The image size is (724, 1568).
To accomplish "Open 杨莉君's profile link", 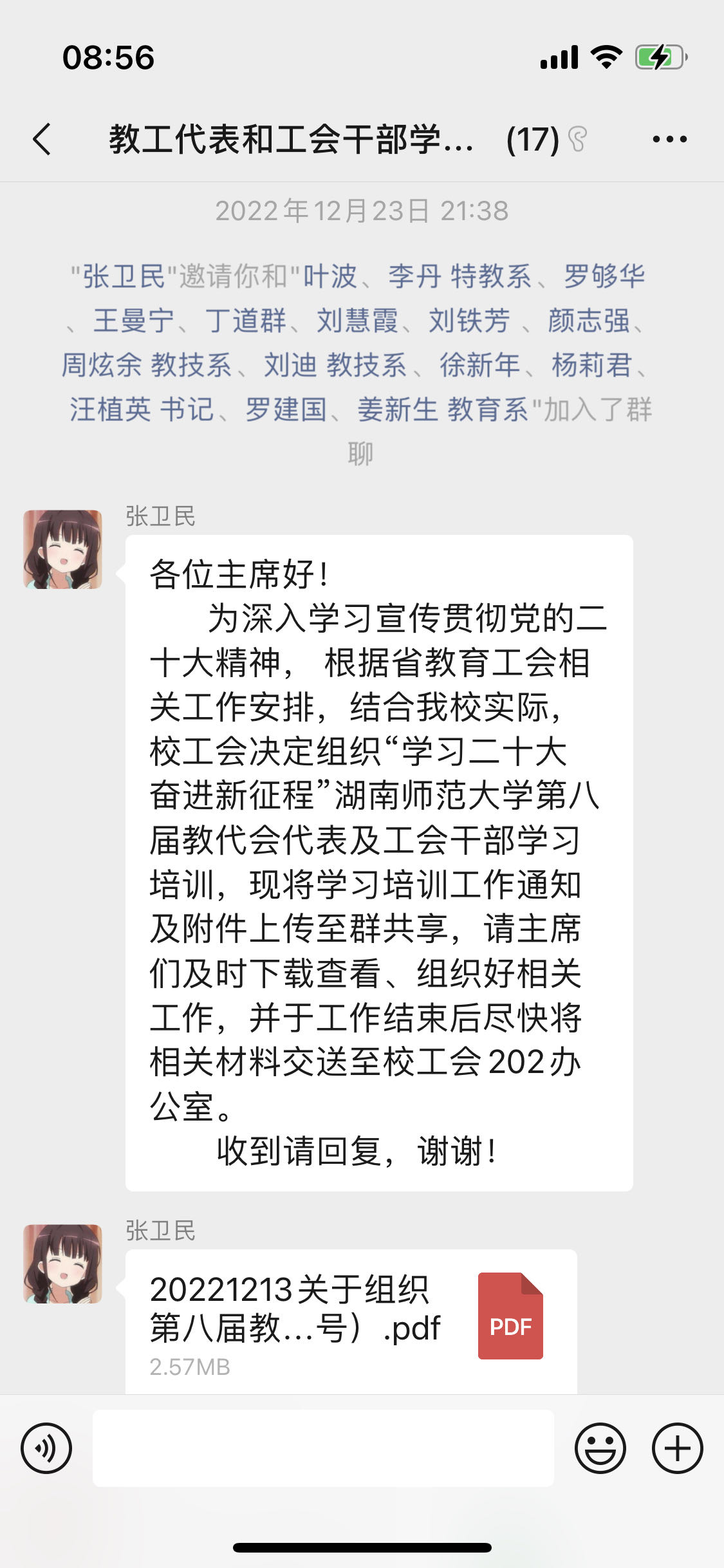I will point(591,365).
